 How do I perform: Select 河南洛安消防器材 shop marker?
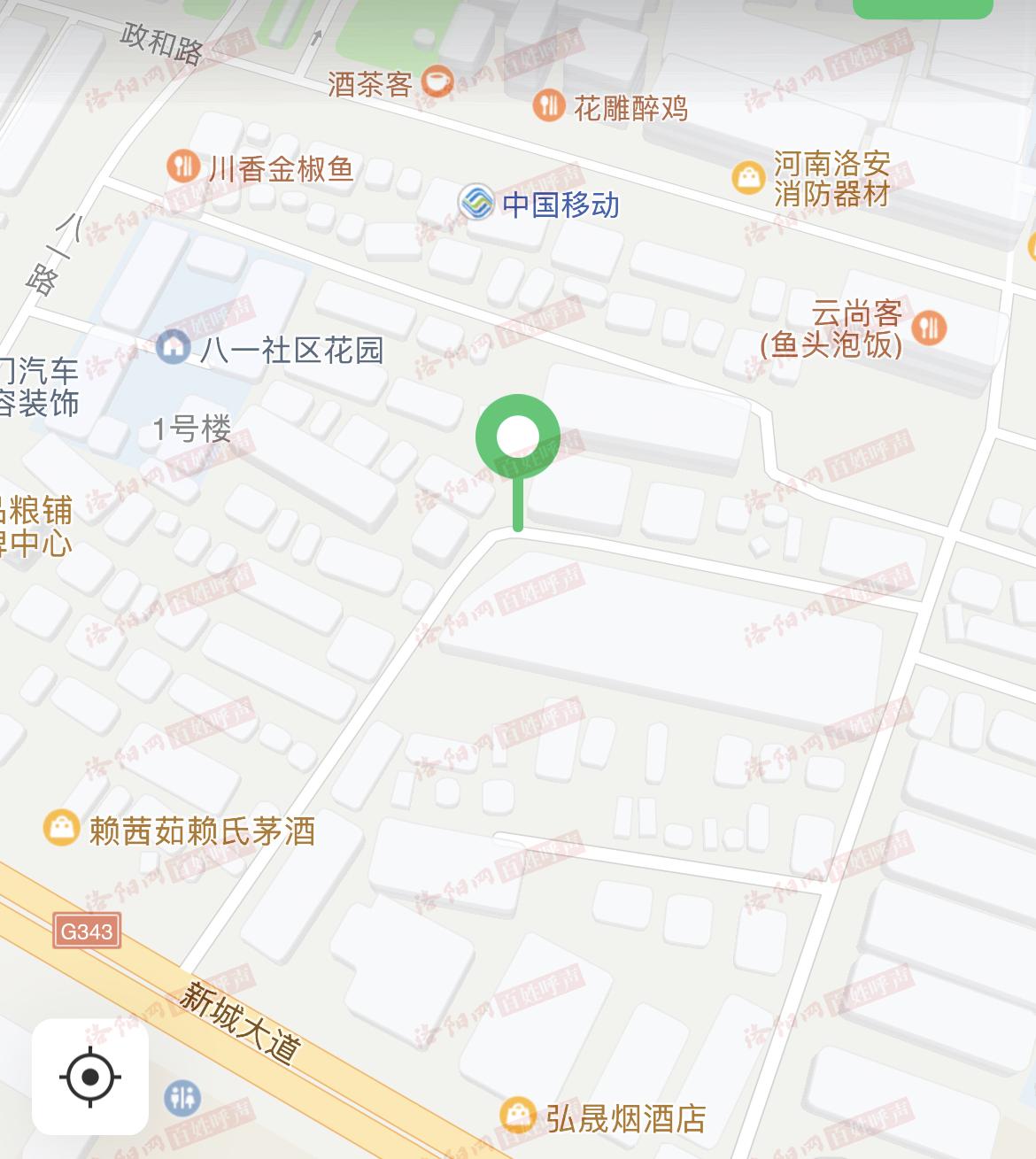pos(749,177)
